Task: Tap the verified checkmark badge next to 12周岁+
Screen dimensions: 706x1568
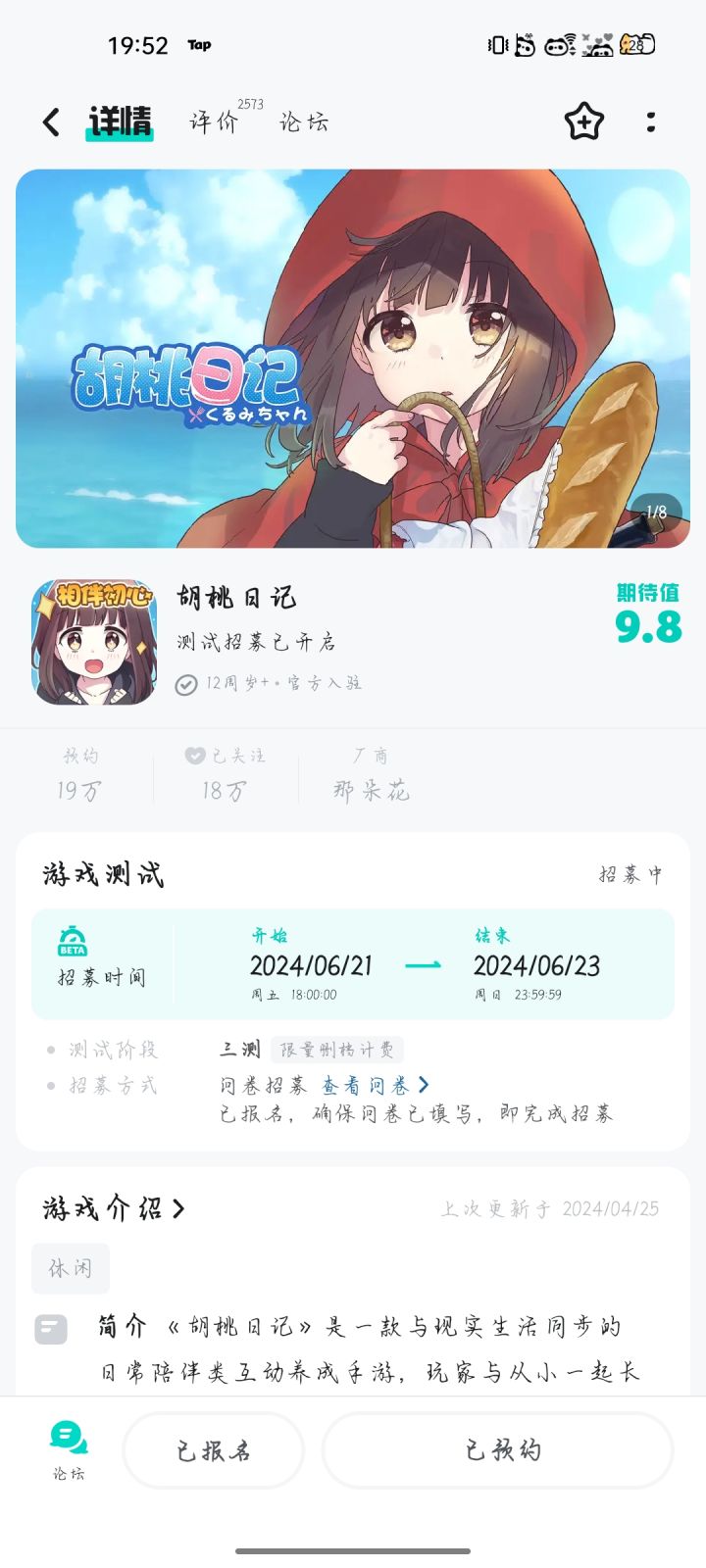Action: [185, 683]
